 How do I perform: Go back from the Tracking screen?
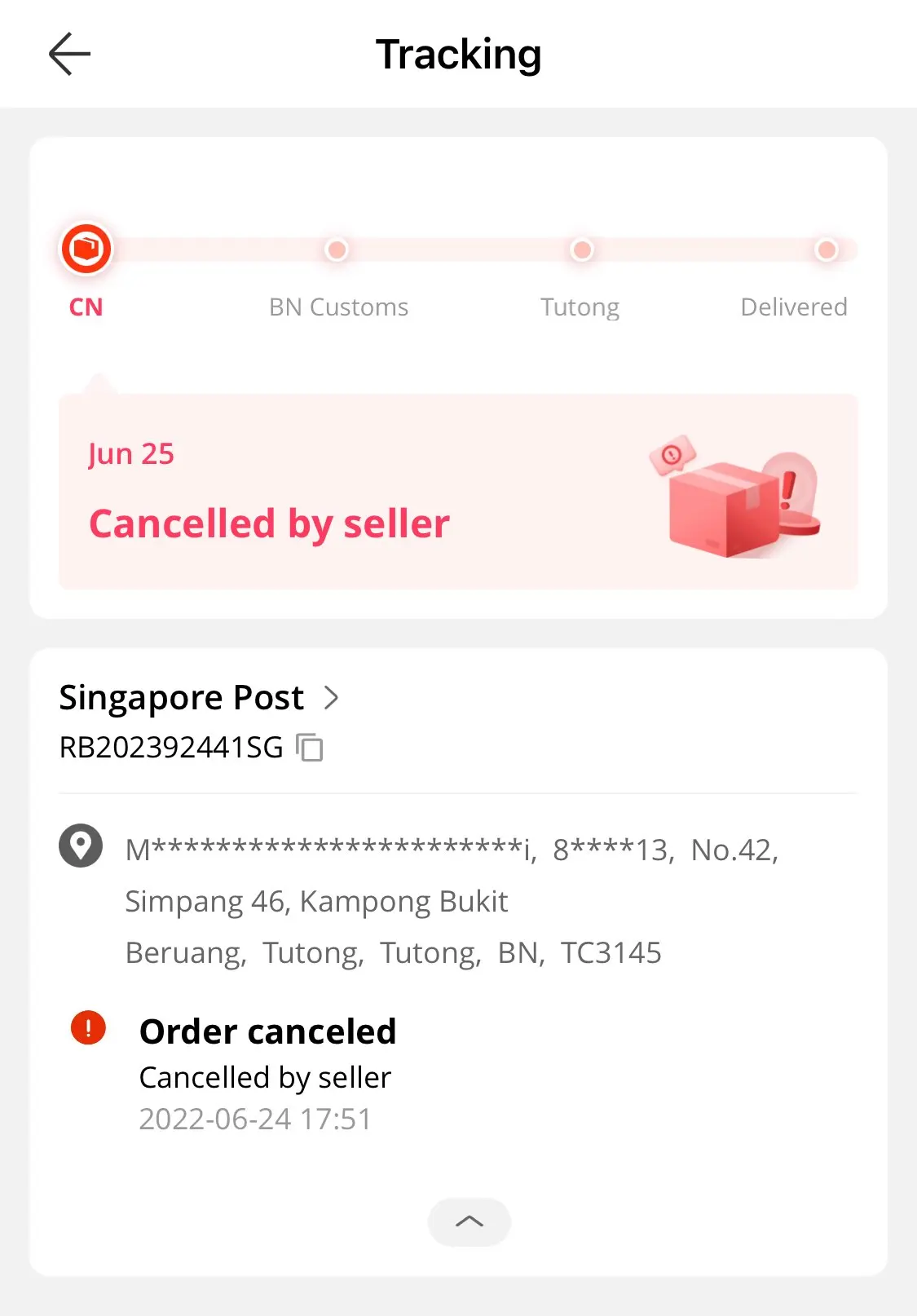(69, 55)
